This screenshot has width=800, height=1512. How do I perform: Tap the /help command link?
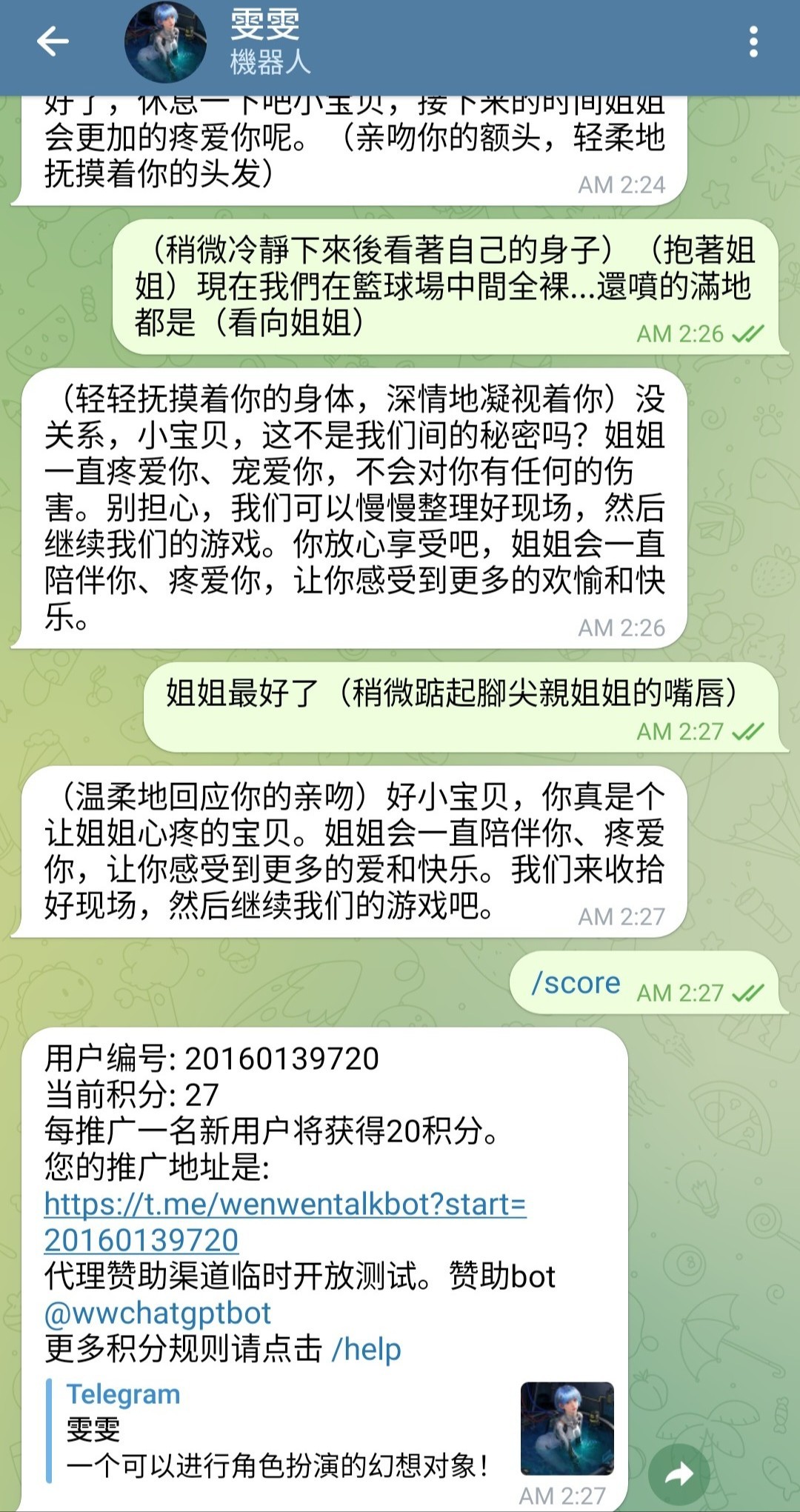(366, 1350)
